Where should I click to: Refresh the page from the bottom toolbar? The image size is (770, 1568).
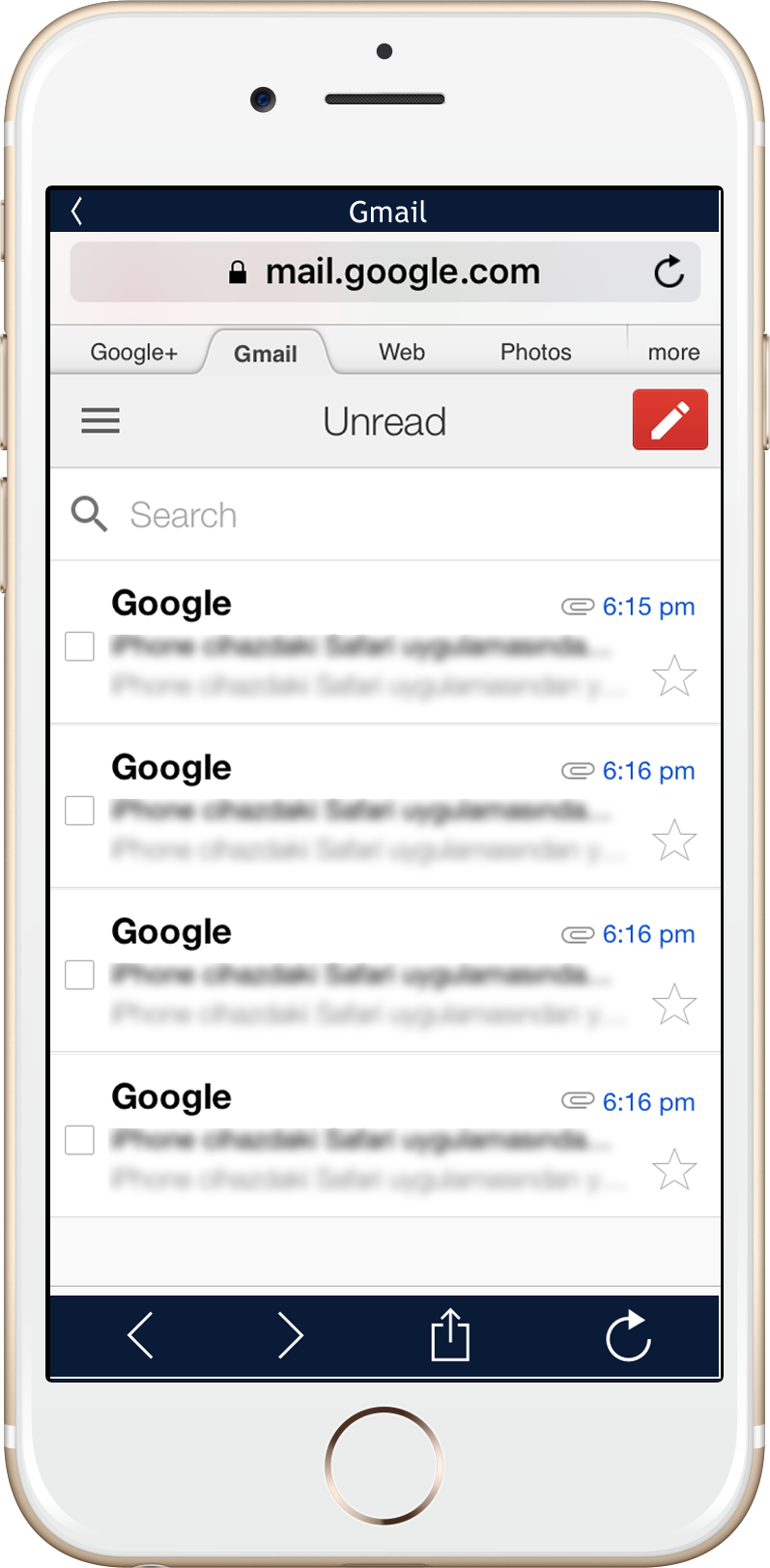628,1336
